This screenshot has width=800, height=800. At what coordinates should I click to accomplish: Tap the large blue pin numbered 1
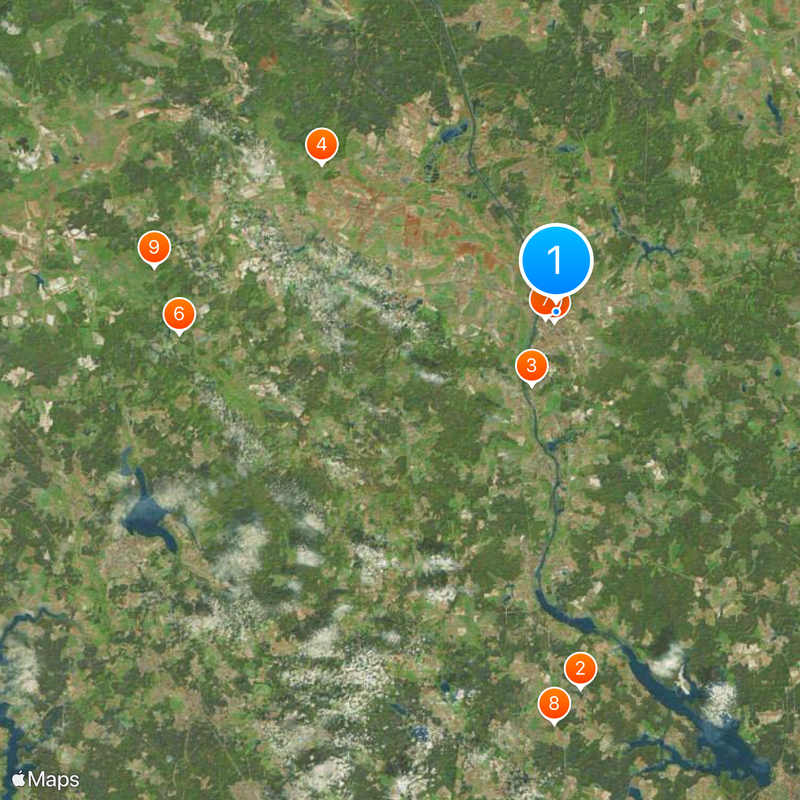[556, 261]
